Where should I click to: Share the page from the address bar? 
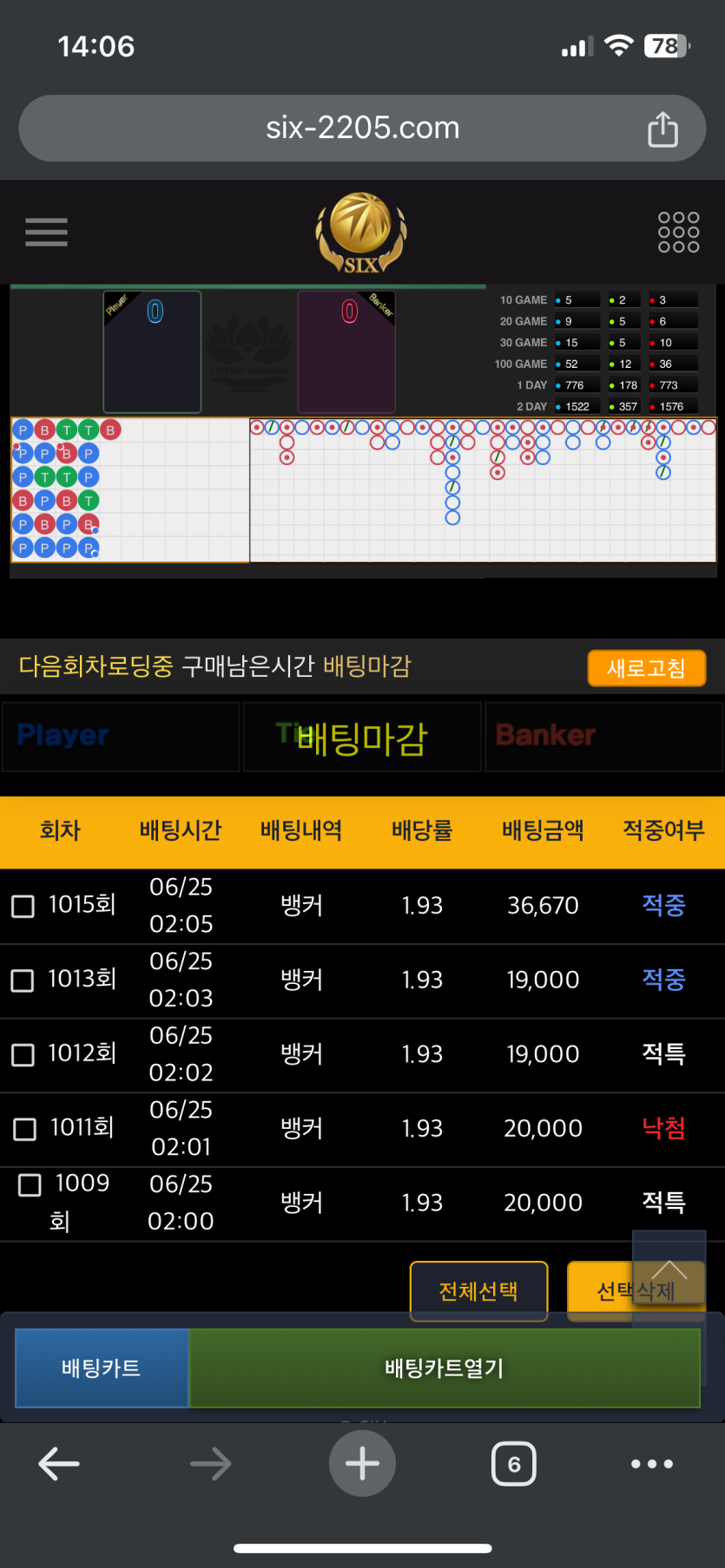click(662, 129)
